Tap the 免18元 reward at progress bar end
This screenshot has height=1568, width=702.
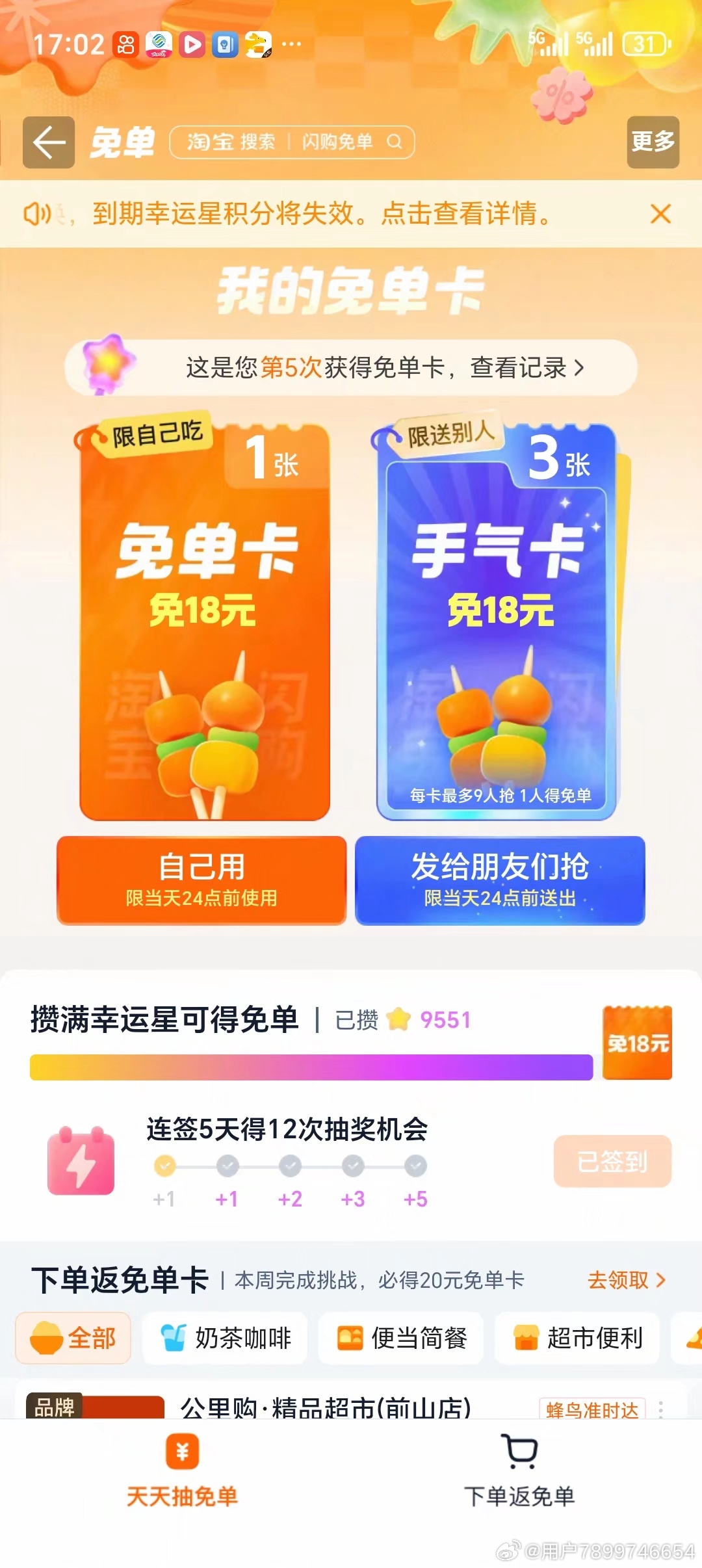(637, 1043)
